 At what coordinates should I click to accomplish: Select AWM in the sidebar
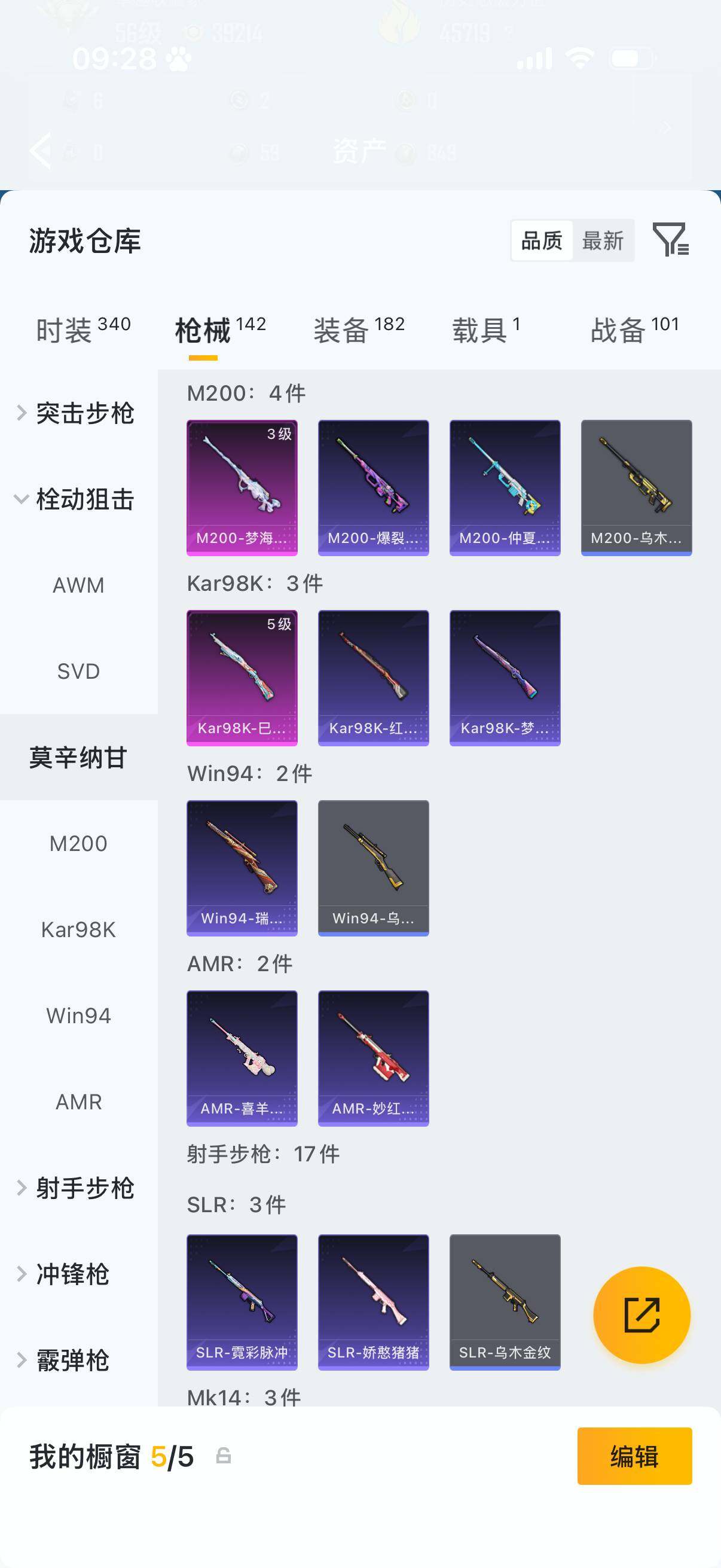[78, 585]
